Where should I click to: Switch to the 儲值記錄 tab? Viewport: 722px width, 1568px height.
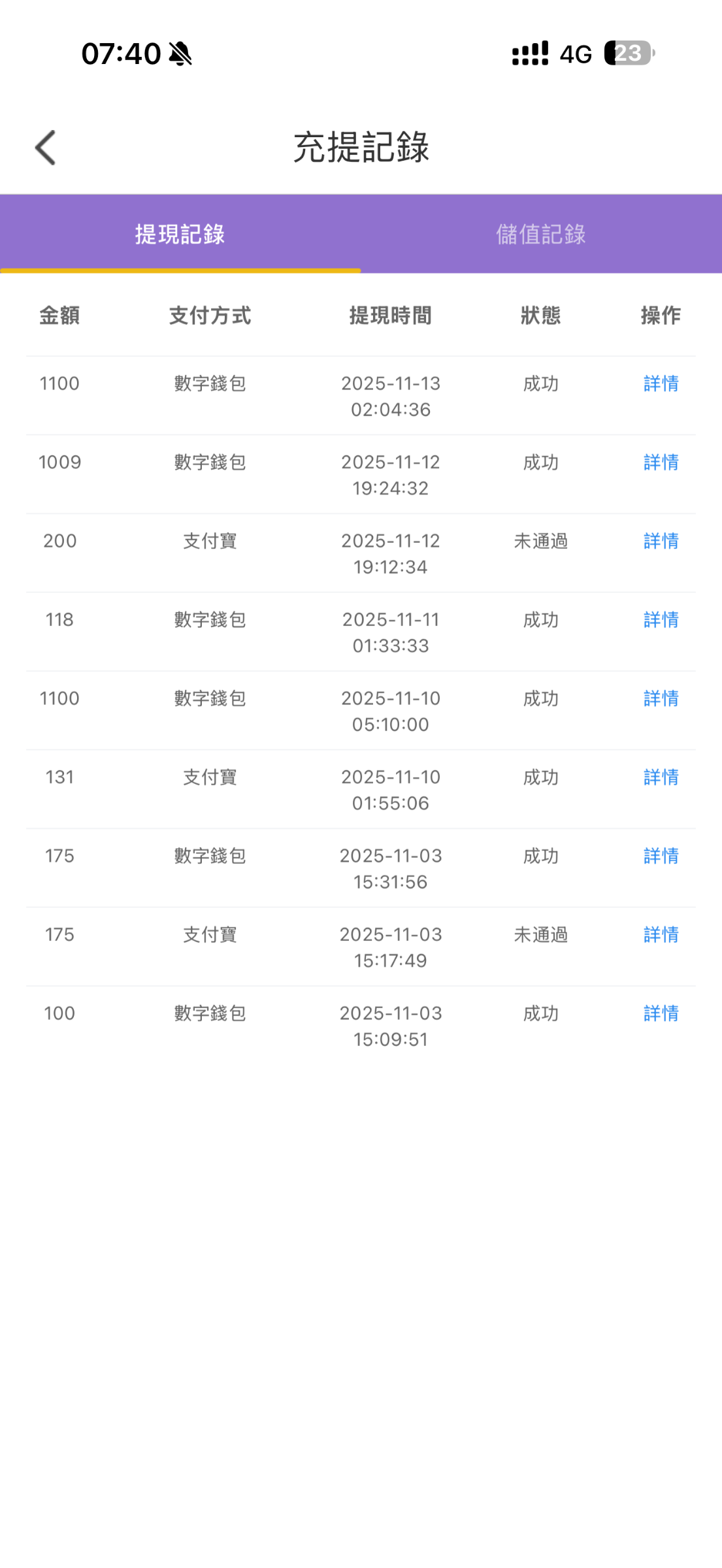point(540,234)
